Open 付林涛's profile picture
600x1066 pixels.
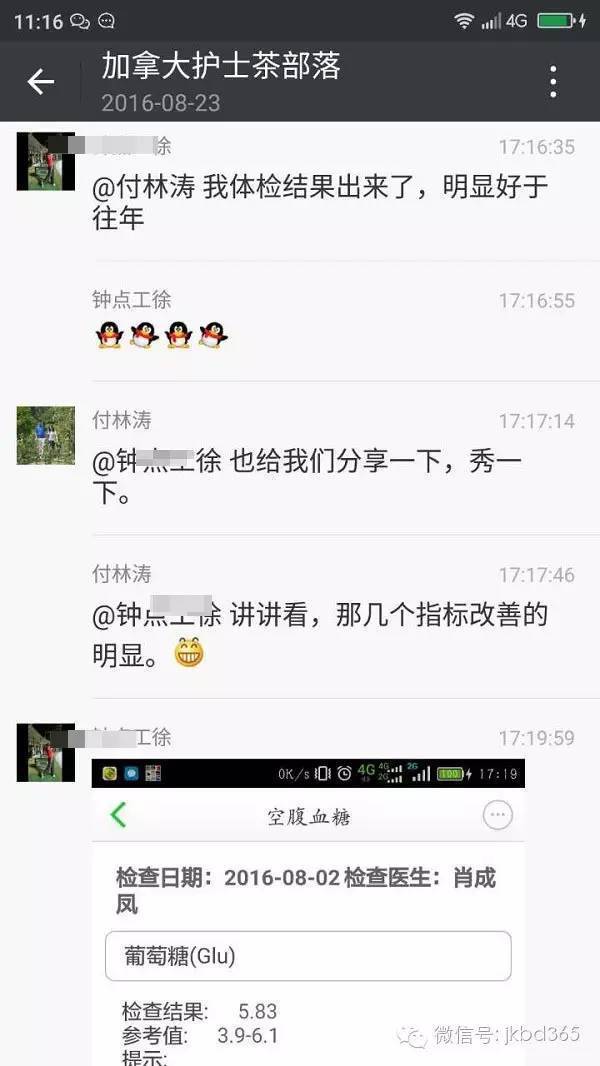[46, 435]
